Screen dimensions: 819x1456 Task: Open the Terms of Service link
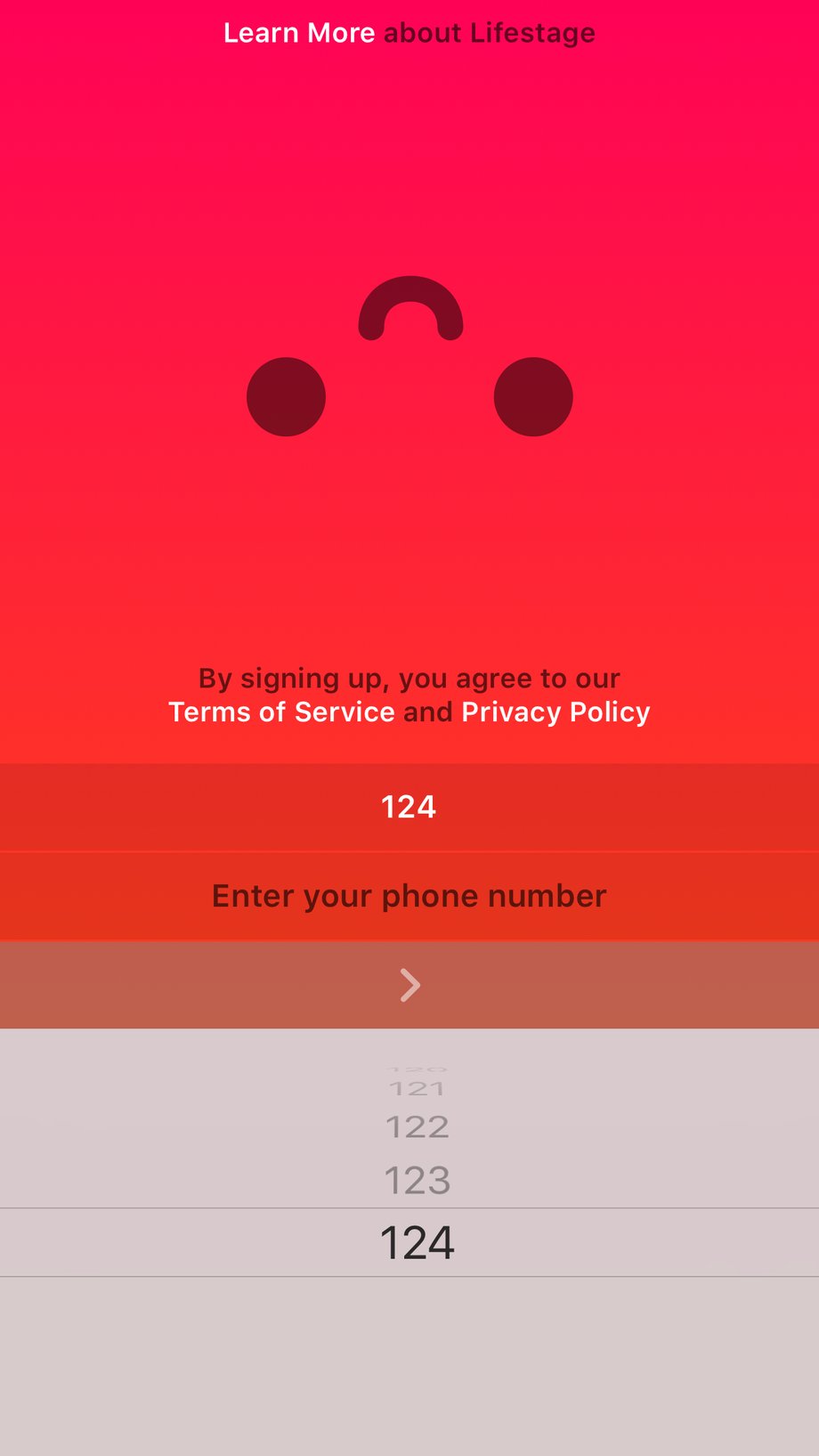coord(281,712)
